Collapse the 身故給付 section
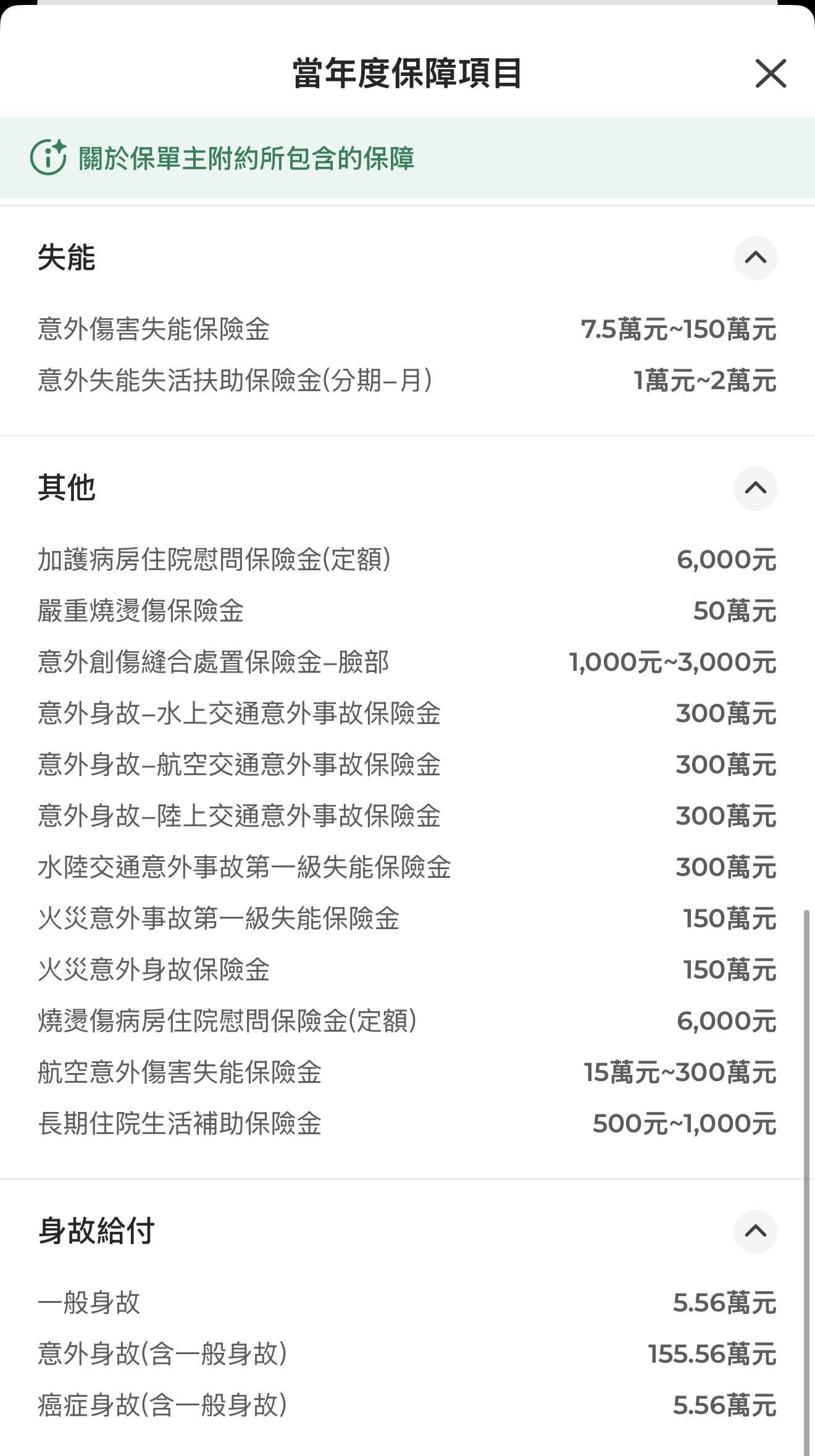 click(755, 1231)
